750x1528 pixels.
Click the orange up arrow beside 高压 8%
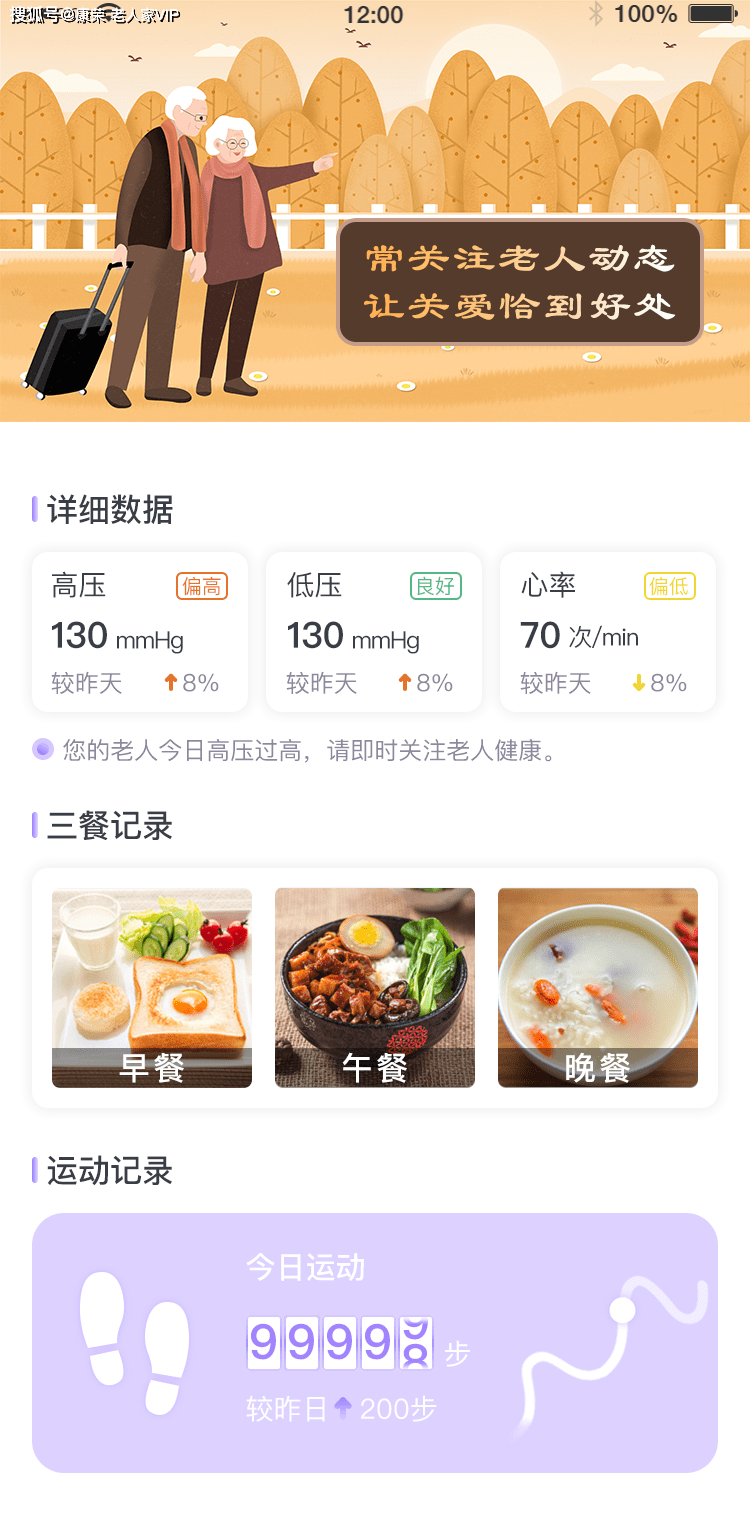169,683
